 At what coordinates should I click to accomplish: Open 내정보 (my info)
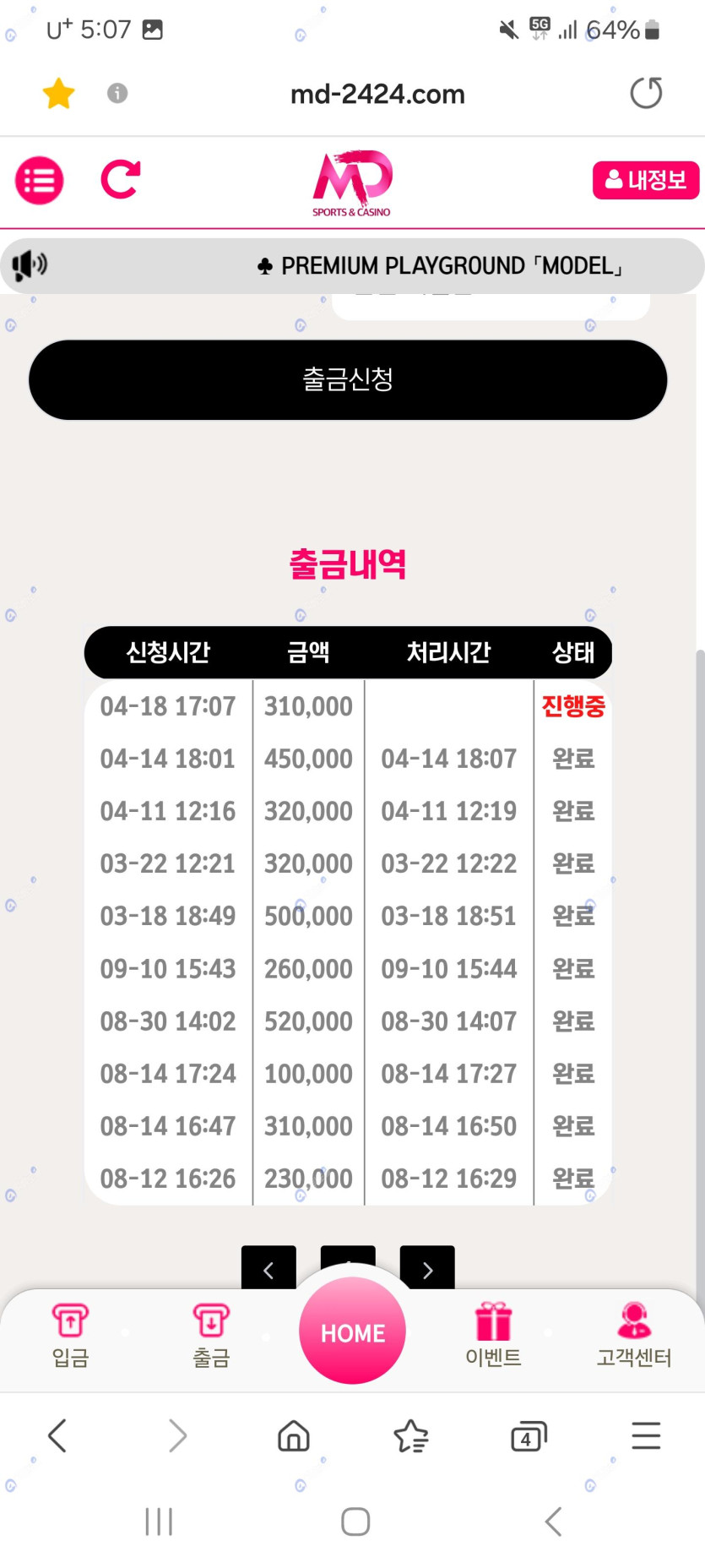coord(645,180)
